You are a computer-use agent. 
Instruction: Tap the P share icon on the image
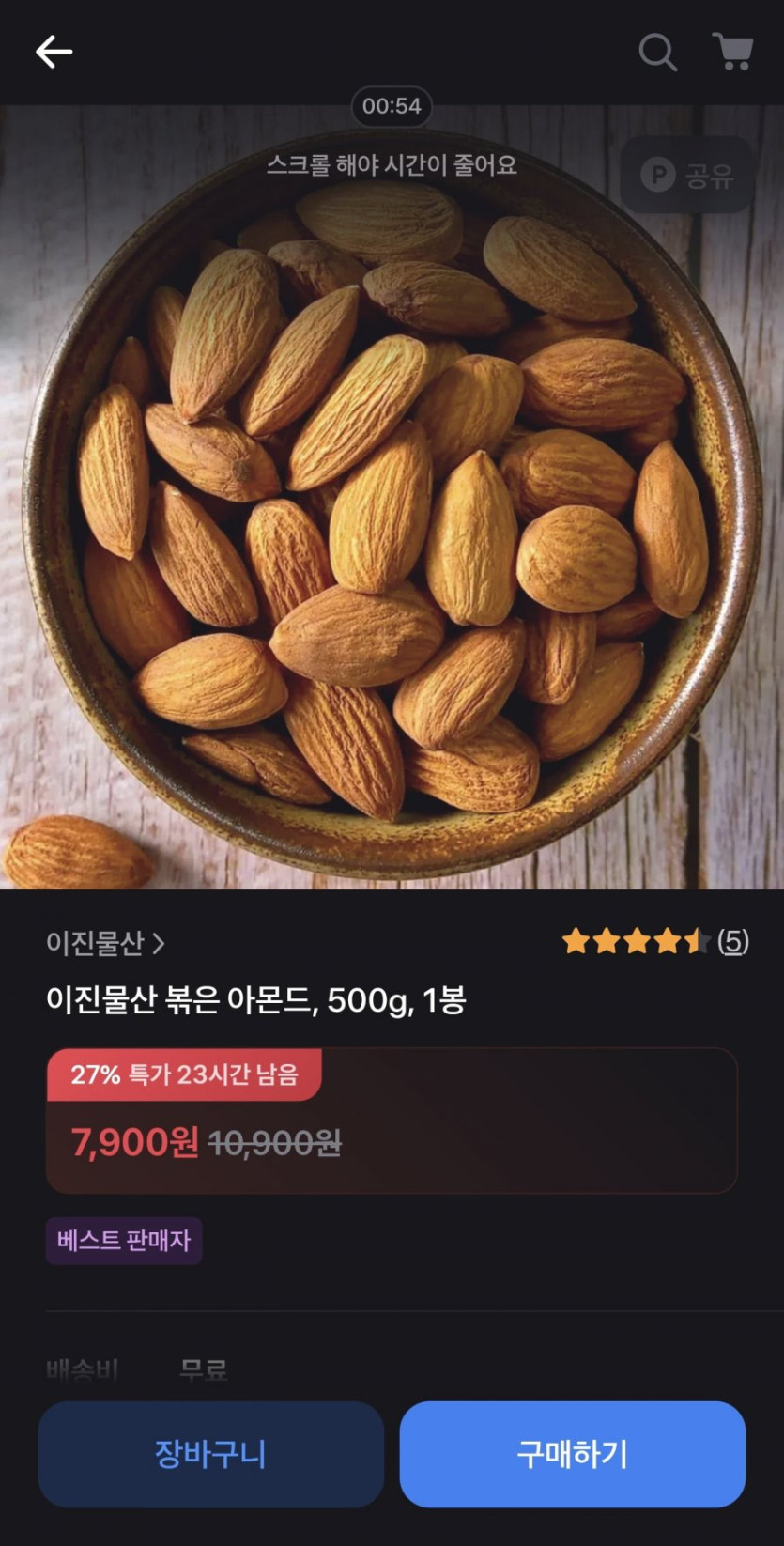click(x=657, y=175)
